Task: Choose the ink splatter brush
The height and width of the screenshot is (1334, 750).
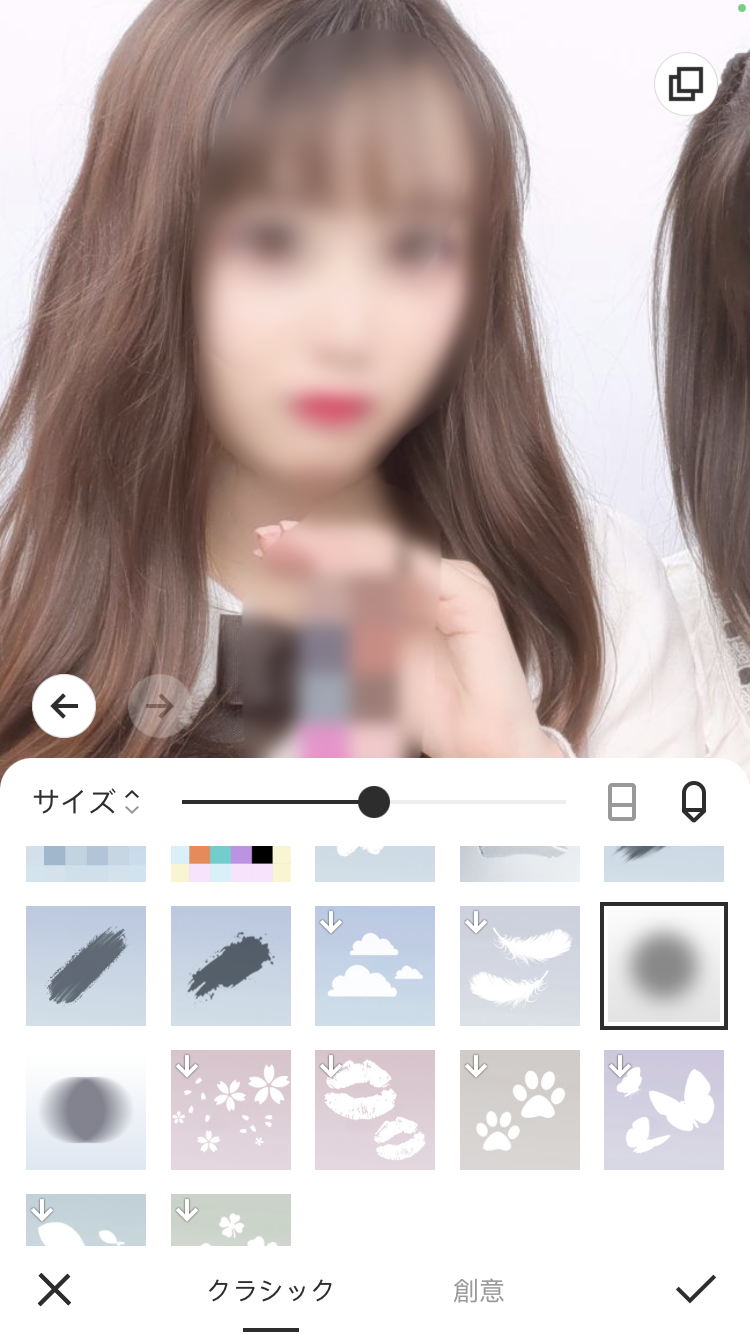Action: click(x=231, y=966)
